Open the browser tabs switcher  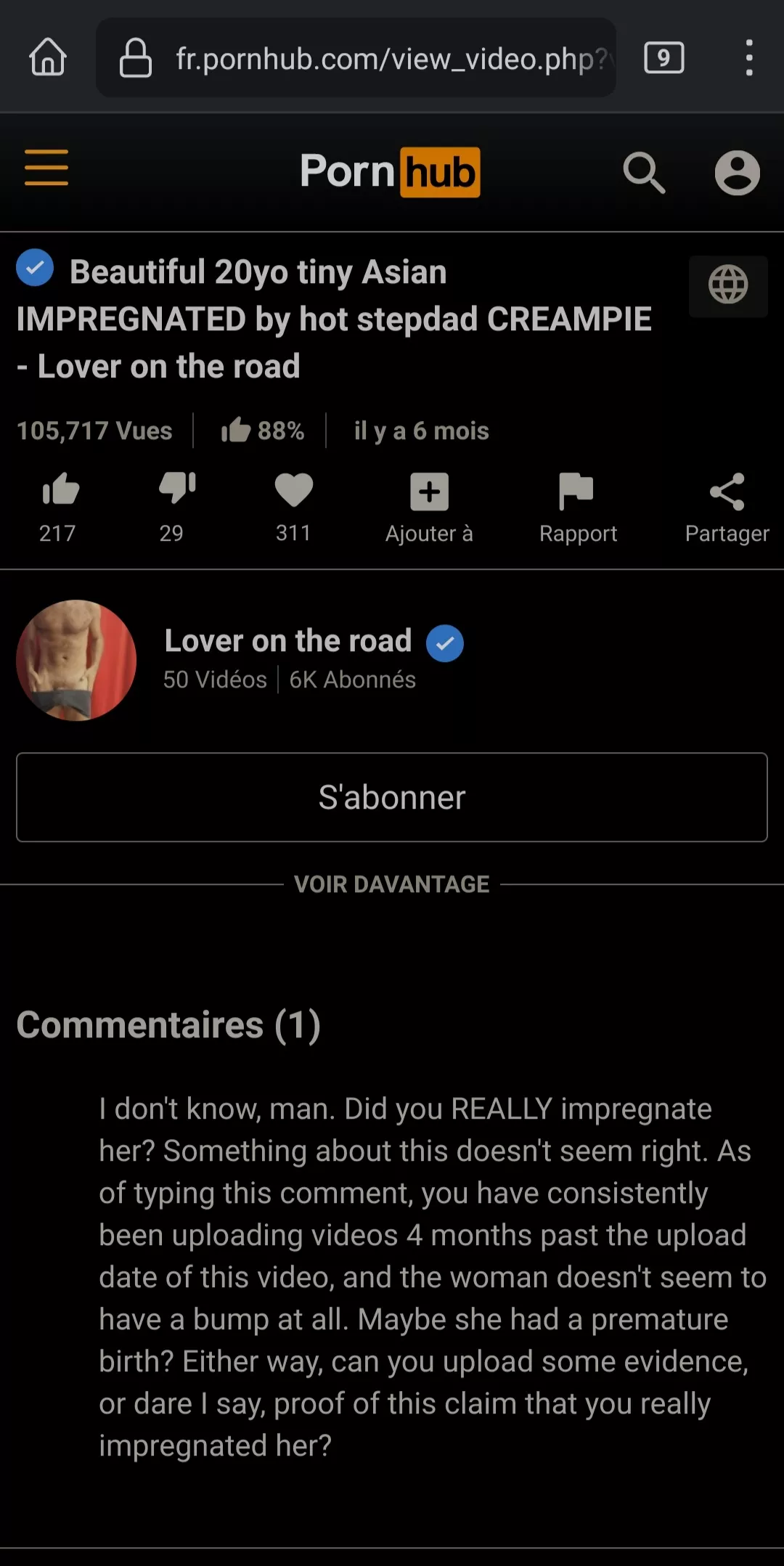(663, 58)
